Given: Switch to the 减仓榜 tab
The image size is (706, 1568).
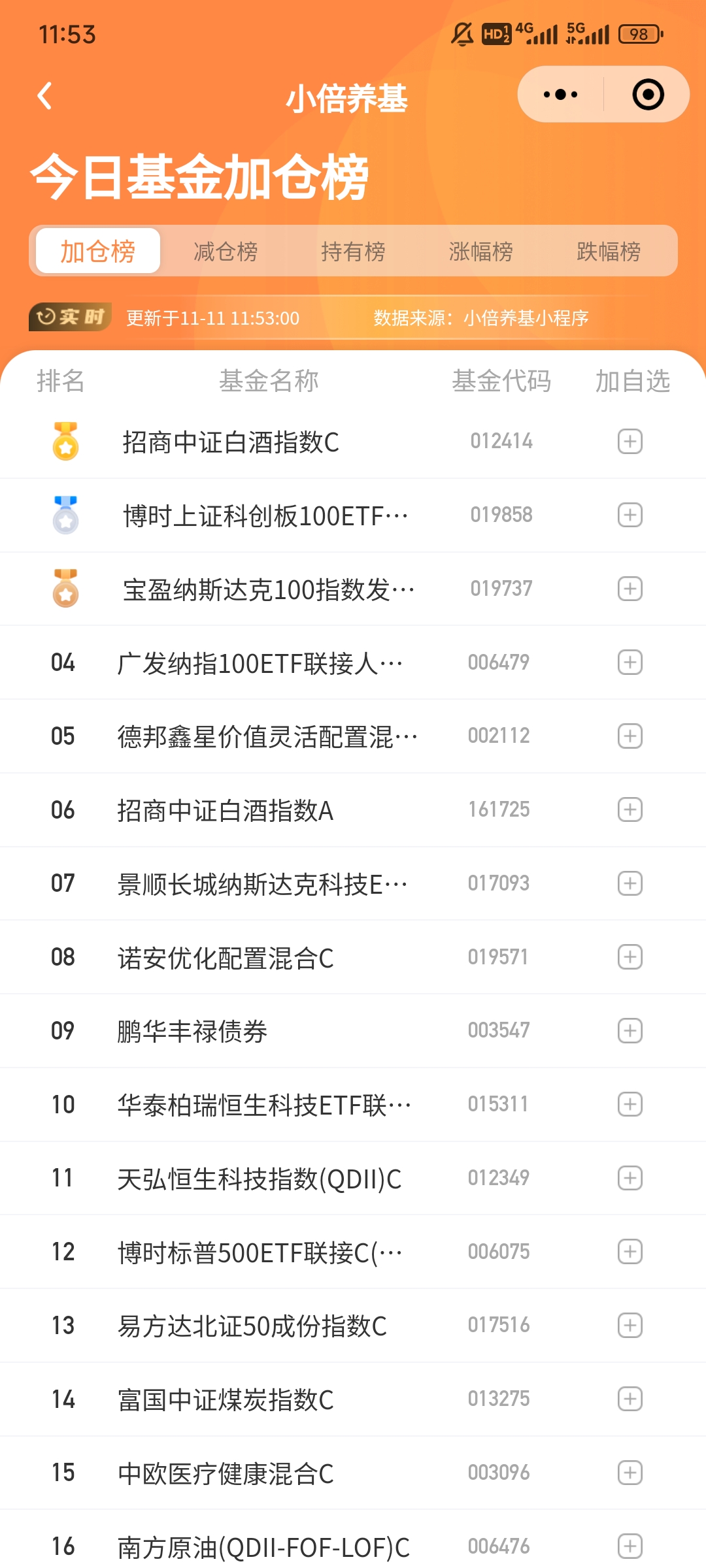Looking at the screenshot, I should point(225,251).
